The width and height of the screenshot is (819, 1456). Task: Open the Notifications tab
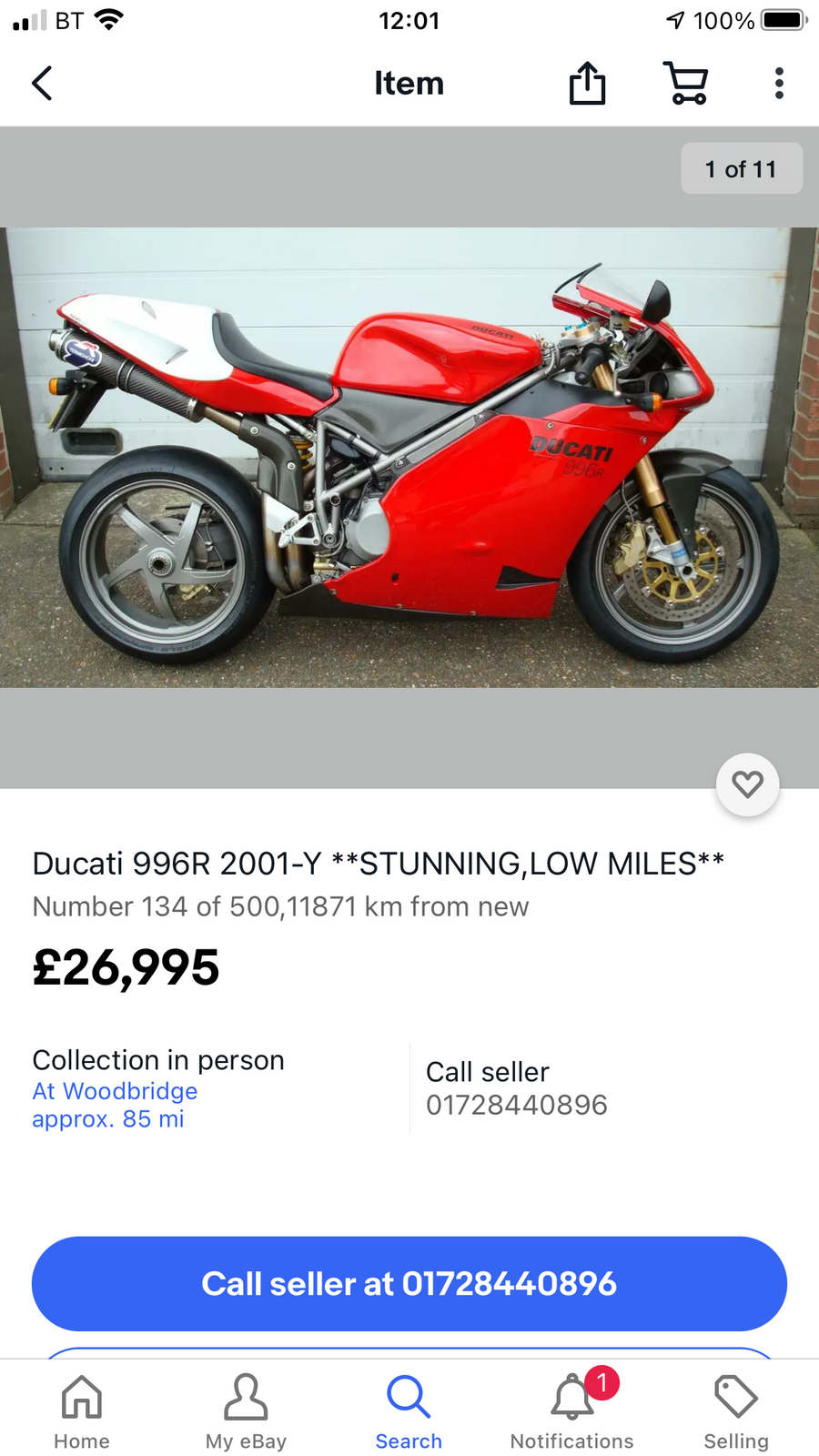572,1410
